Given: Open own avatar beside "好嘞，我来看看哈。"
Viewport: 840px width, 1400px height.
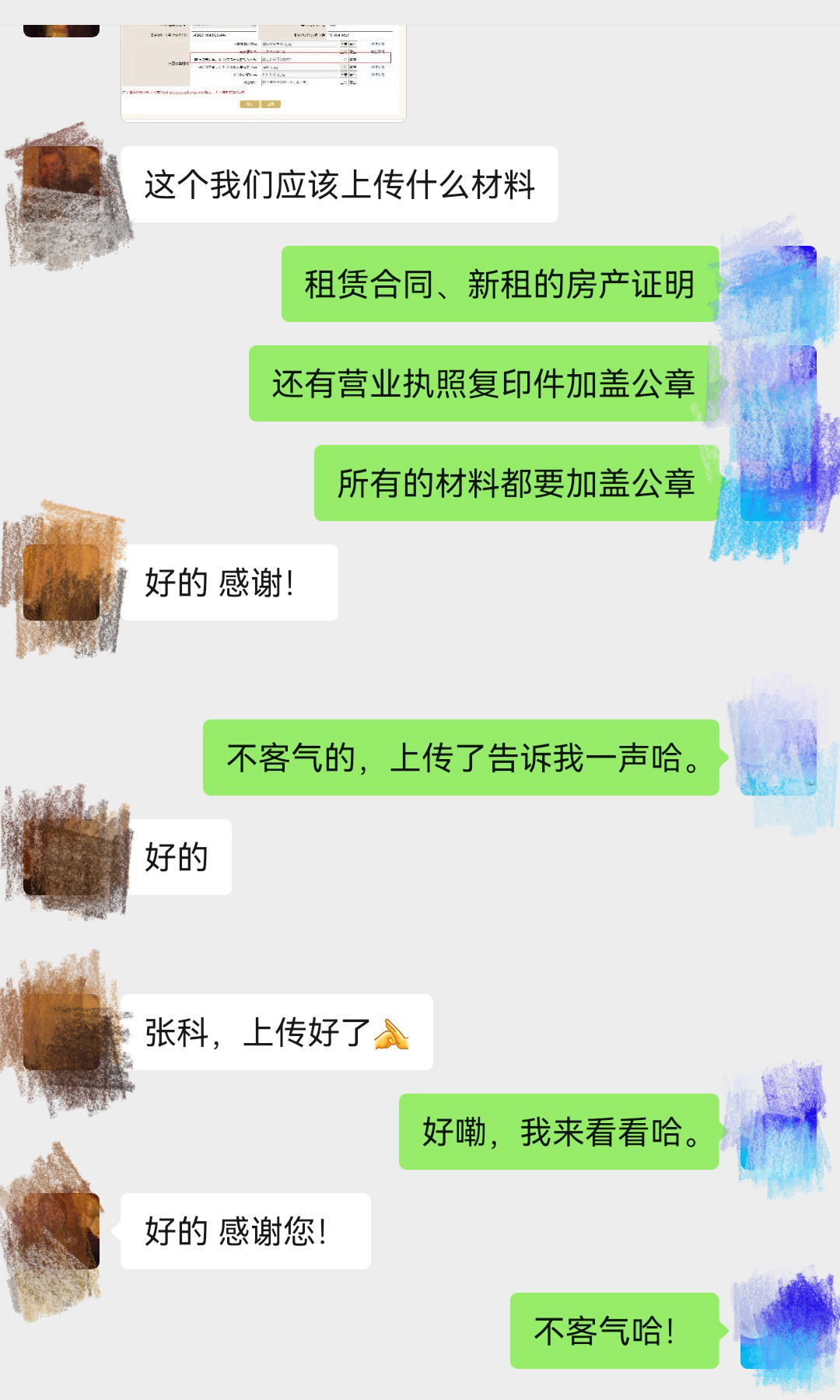Looking at the screenshot, I should click(x=778, y=1132).
